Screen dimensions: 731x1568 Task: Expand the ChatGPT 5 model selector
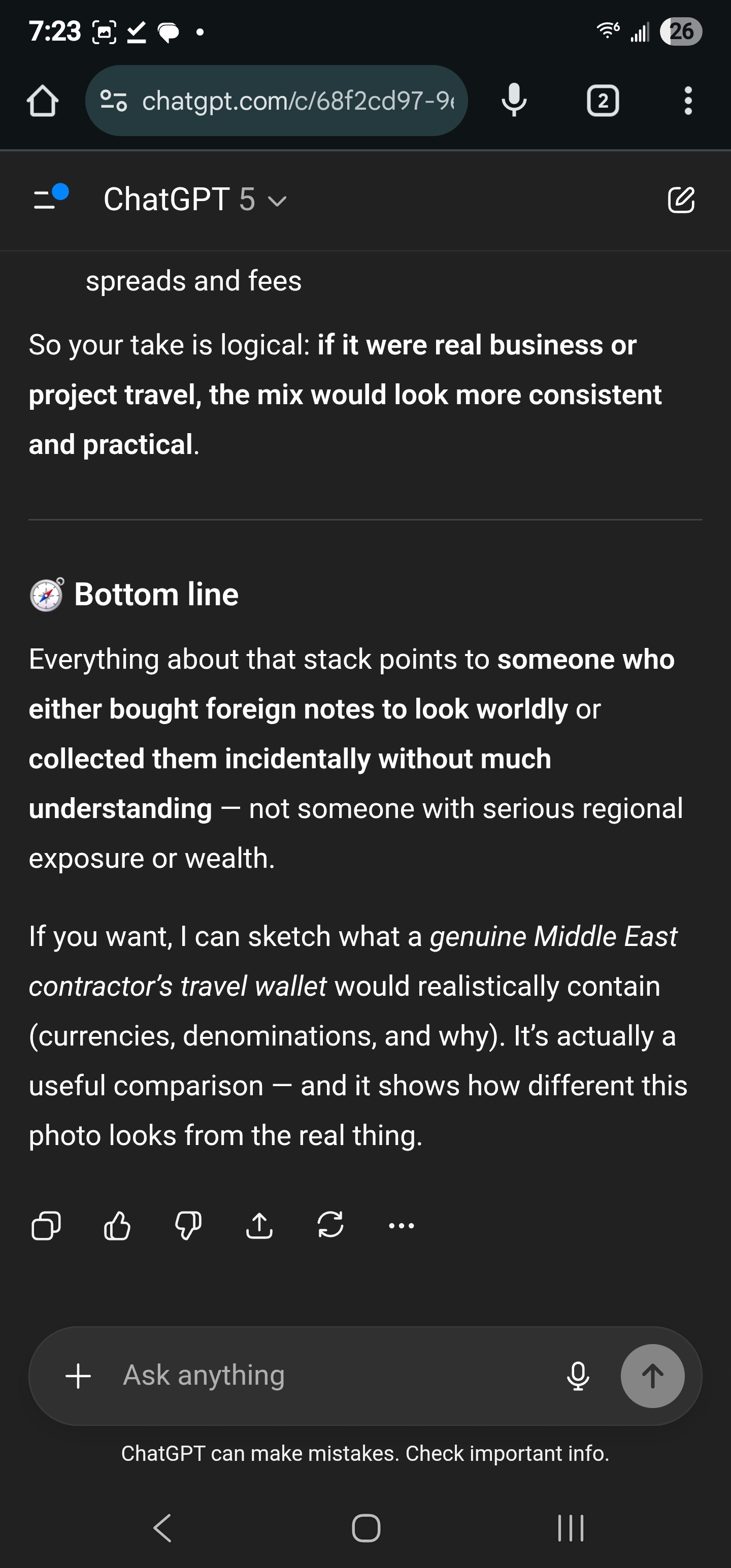tap(195, 200)
